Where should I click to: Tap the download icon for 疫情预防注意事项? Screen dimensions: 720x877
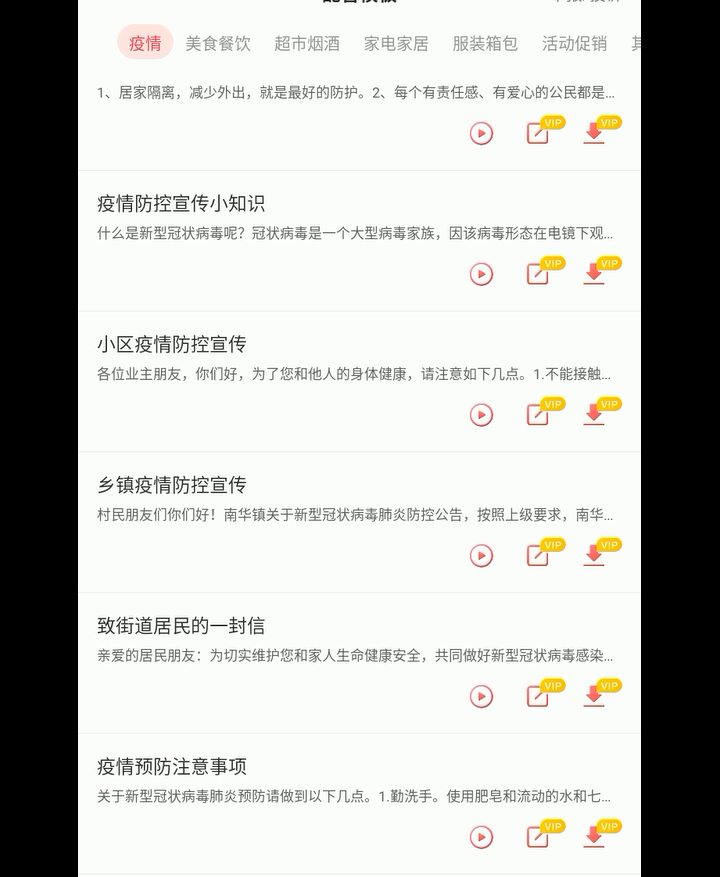pyautogui.click(x=594, y=837)
